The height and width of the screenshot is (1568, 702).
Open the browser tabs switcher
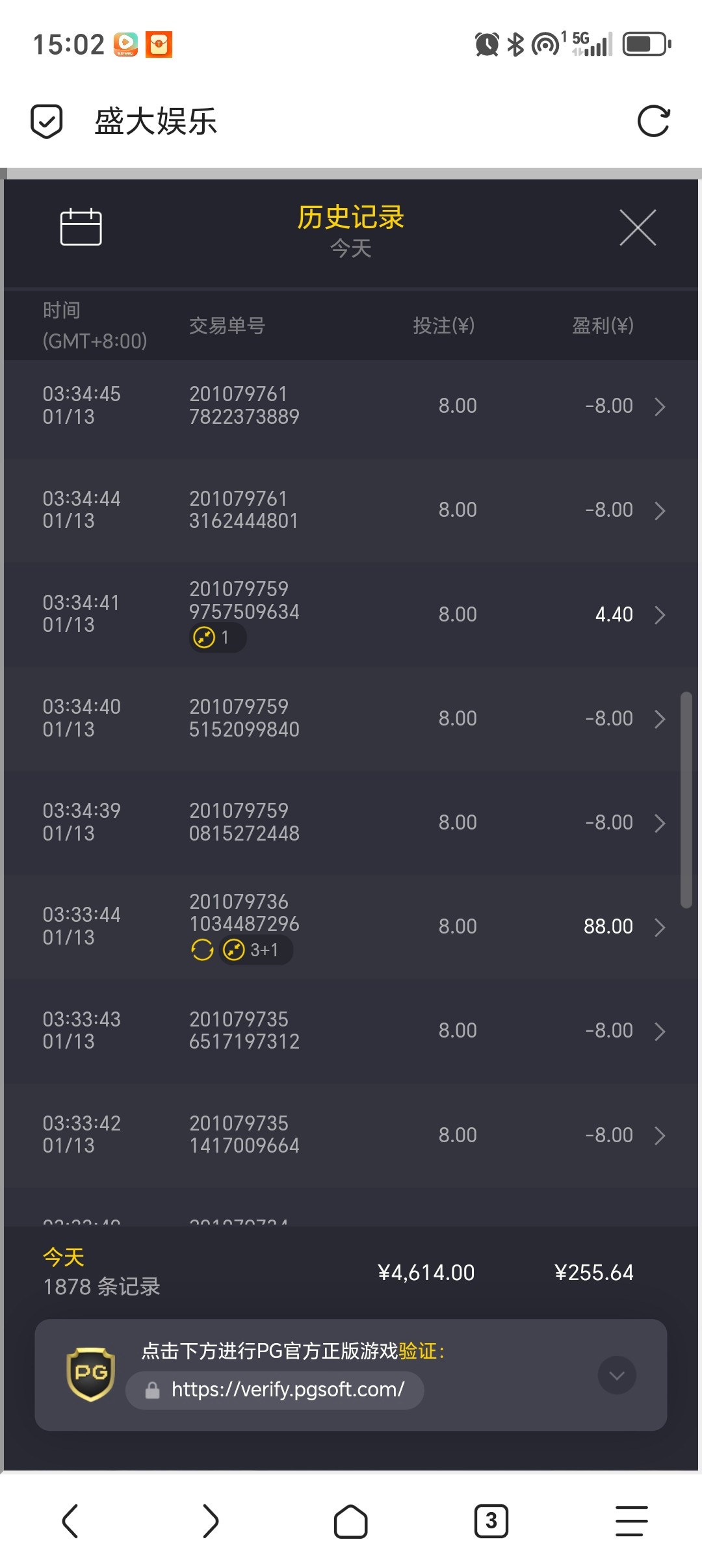click(x=491, y=1521)
